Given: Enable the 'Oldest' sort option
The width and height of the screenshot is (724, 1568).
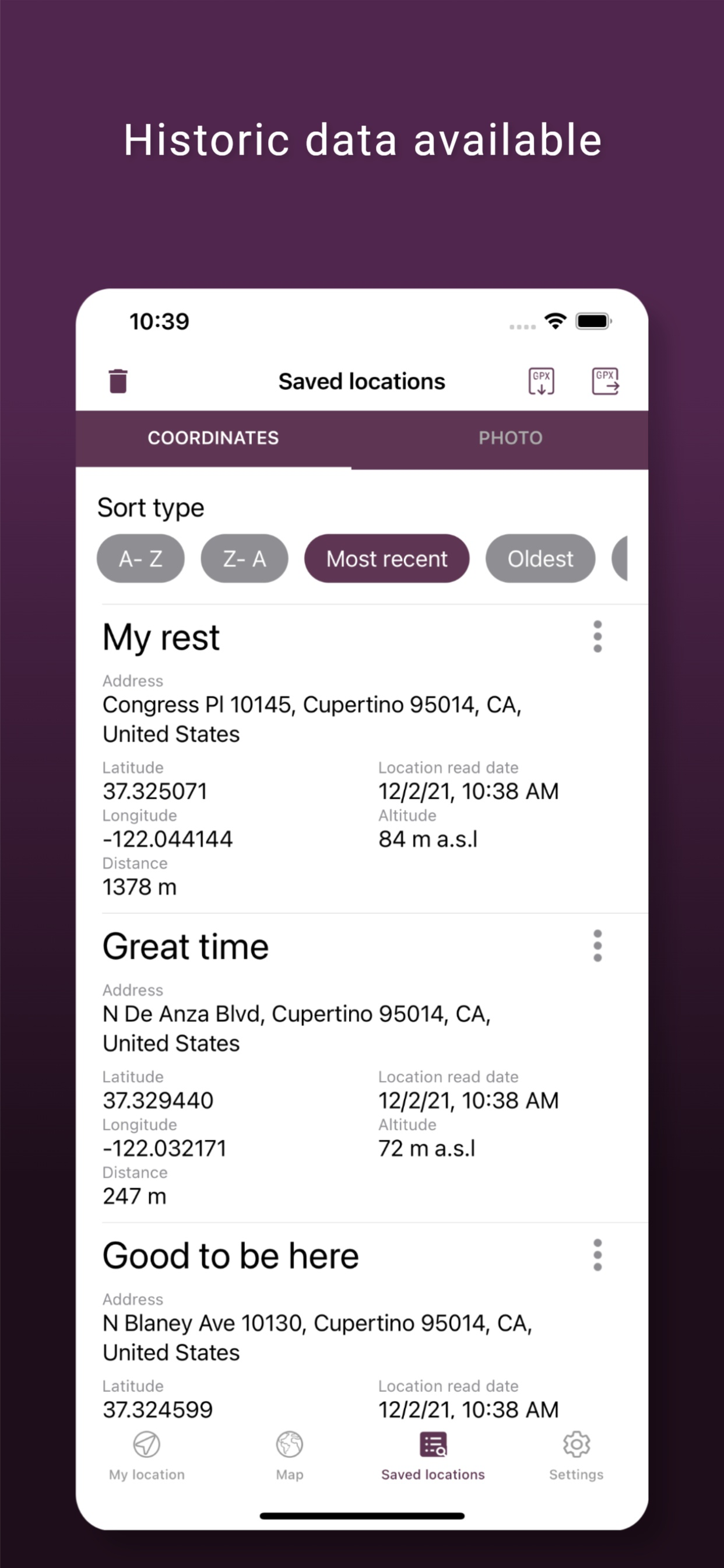Looking at the screenshot, I should [x=539, y=558].
